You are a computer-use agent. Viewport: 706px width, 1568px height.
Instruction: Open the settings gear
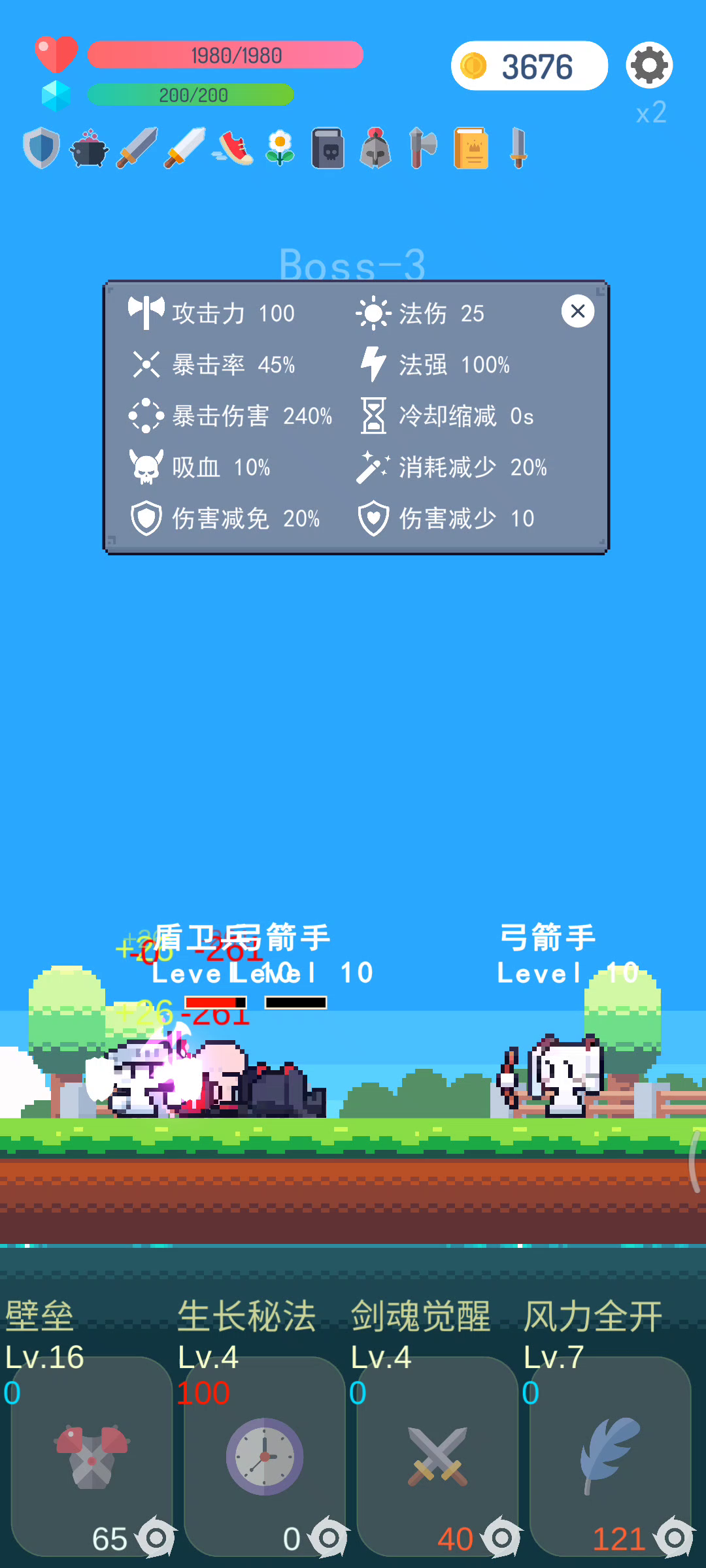(649, 65)
